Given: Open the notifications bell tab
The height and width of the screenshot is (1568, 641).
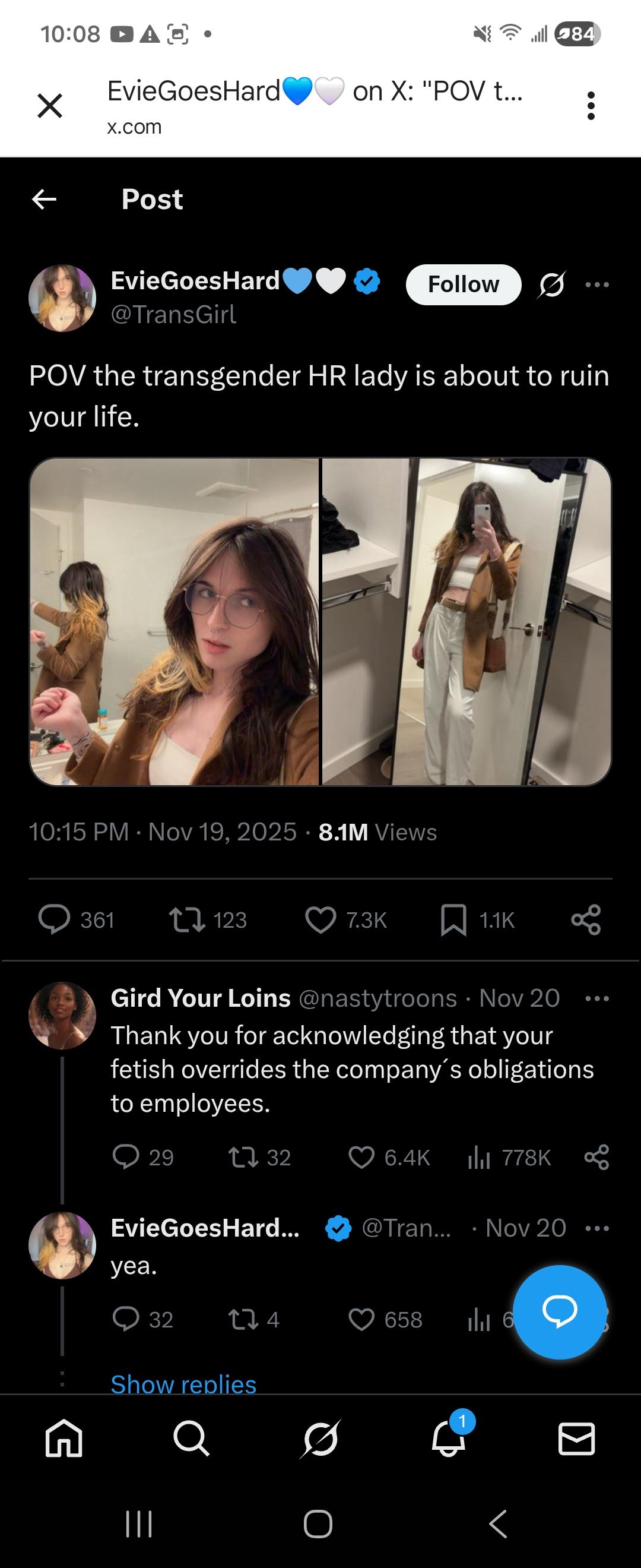Looking at the screenshot, I should click(449, 1439).
